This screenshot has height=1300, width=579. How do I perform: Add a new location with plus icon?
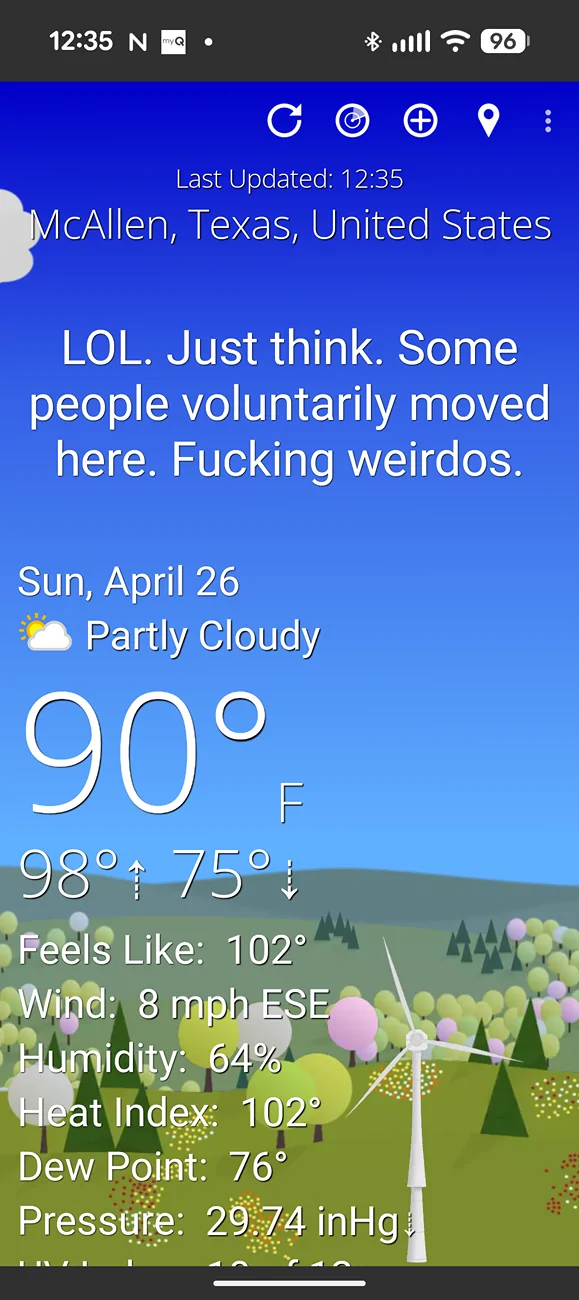420,121
